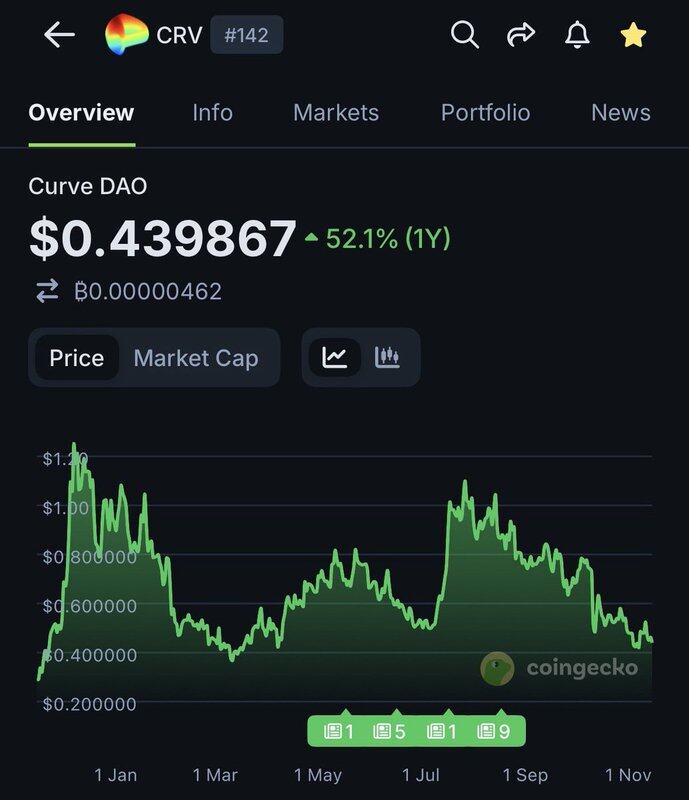Switch to the News tab
This screenshot has width=689, height=800.
tap(620, 113)
